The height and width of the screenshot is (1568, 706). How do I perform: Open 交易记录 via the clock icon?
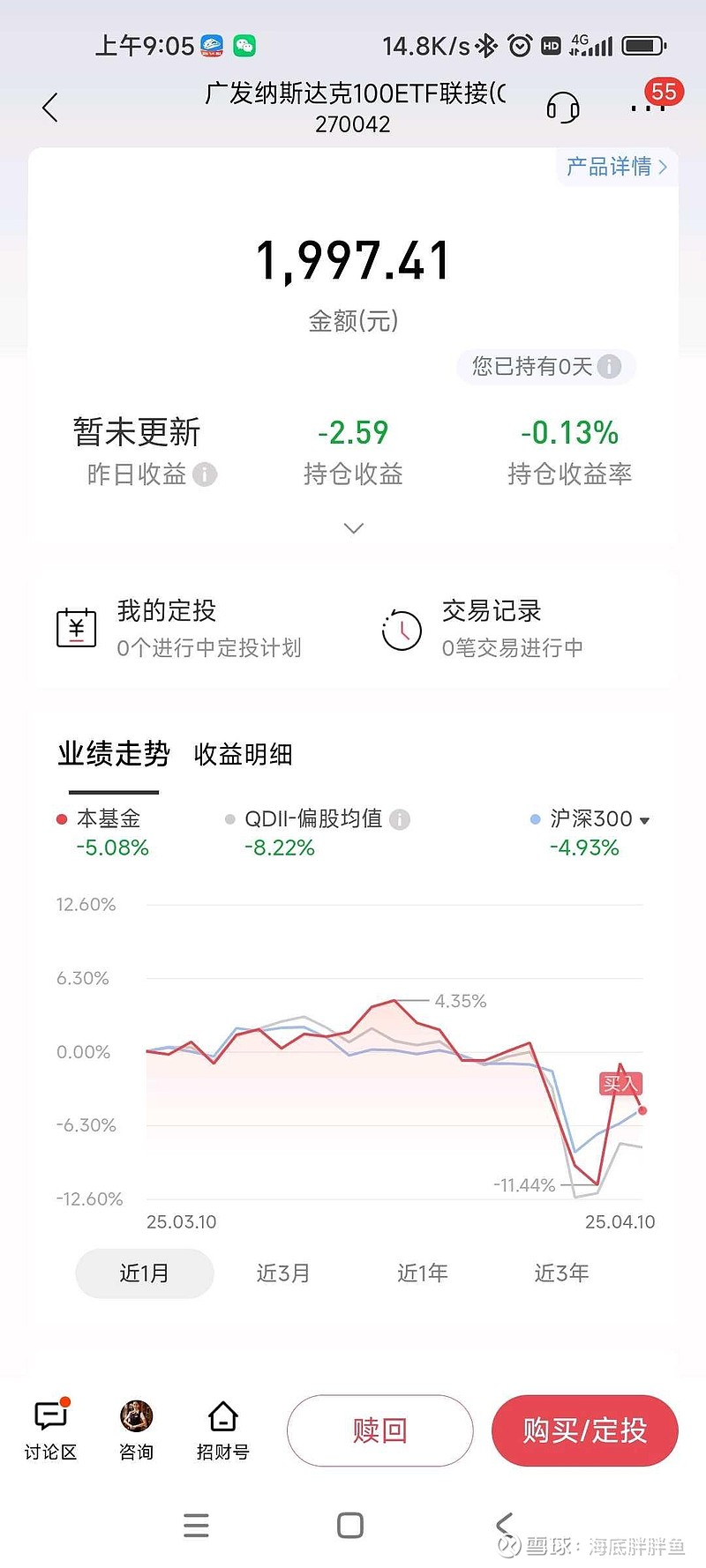[402, 628]
